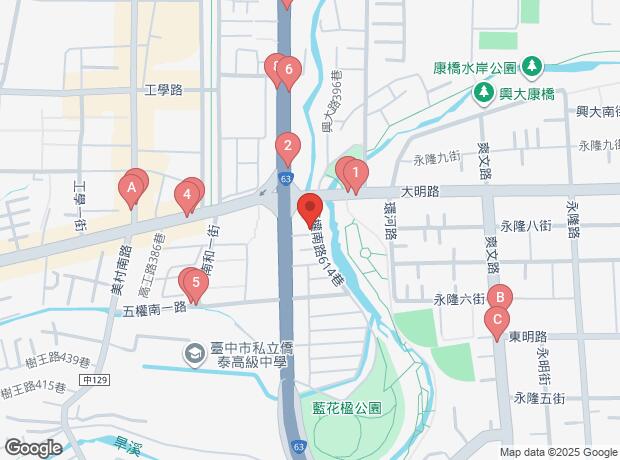This screenshot has width=620, height=460.
Task: Tap the unlabeled red center pin
Action: coord(309,208)
